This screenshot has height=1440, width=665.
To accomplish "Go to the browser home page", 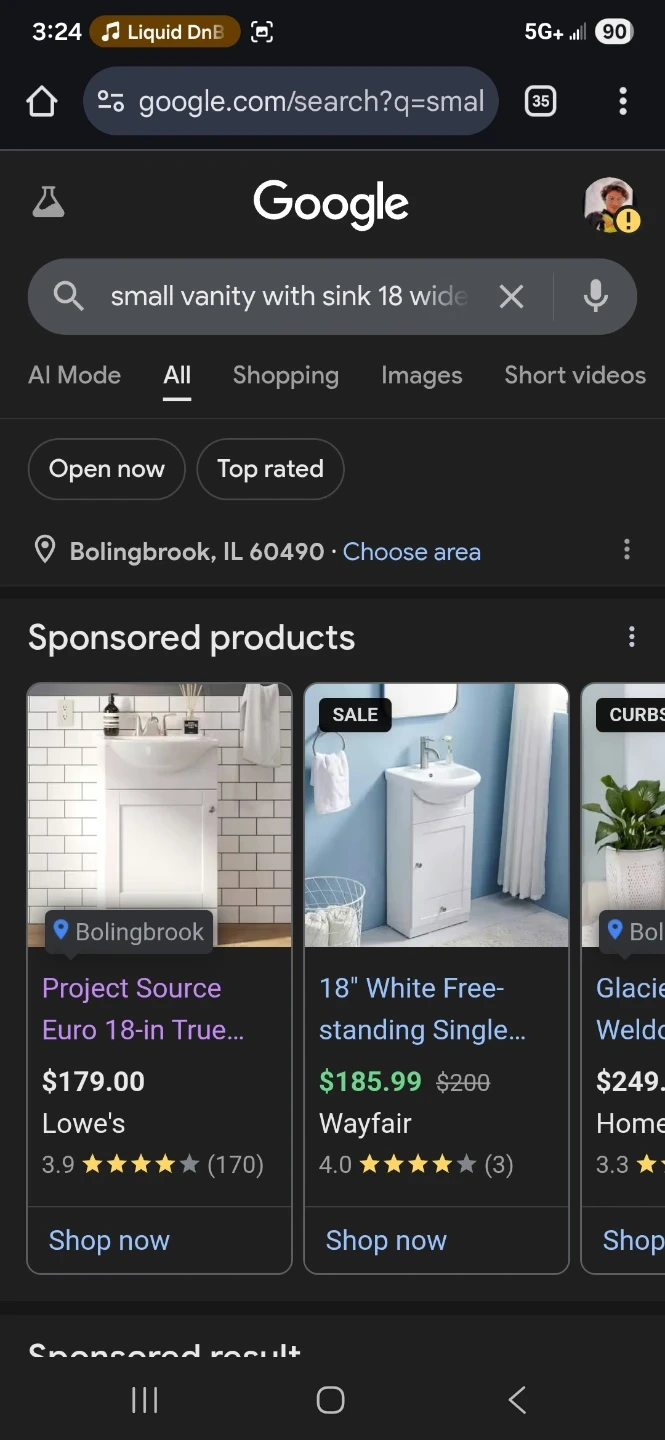I will point(41,101).
